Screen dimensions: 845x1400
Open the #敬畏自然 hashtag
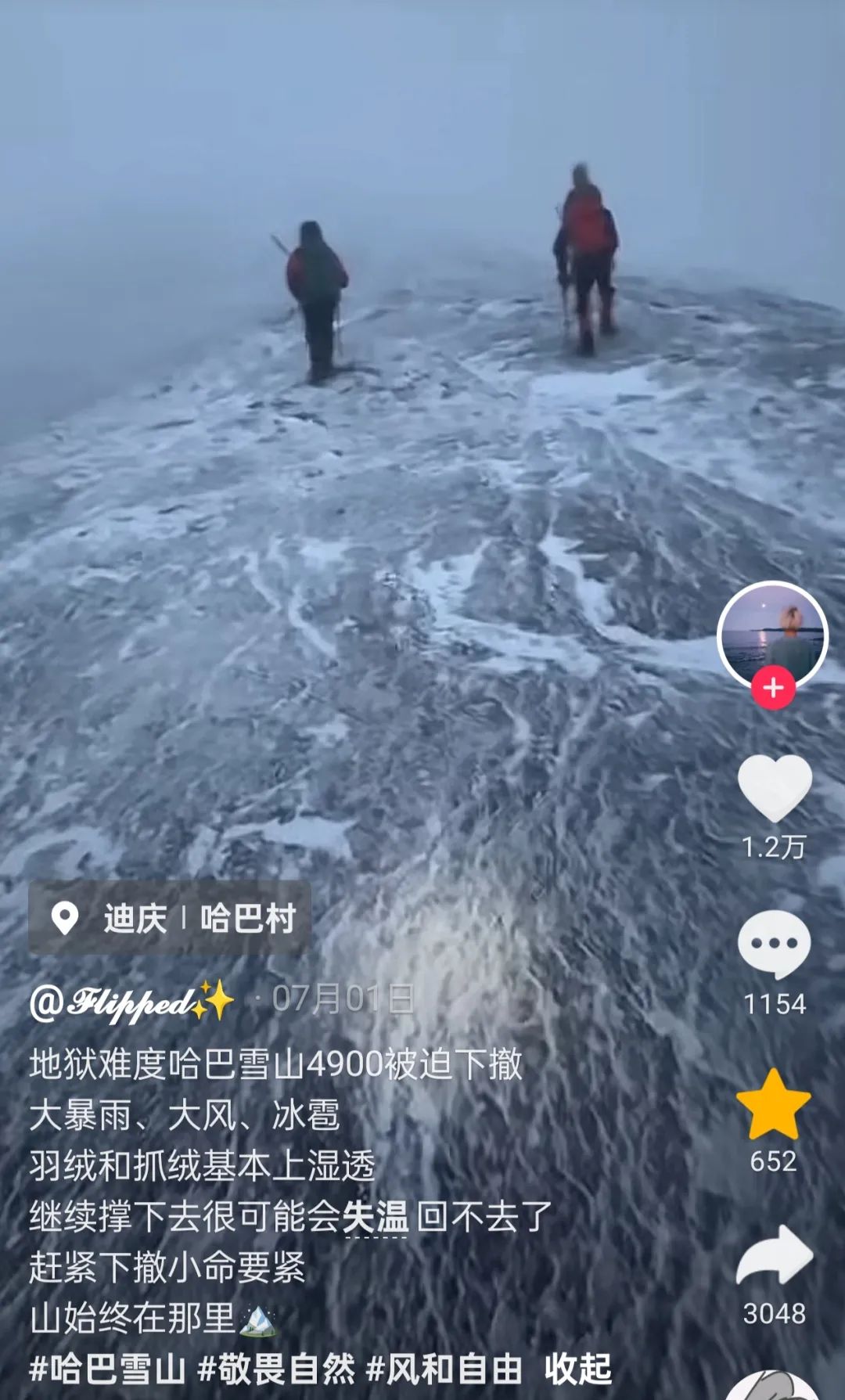pos(276,1369)
